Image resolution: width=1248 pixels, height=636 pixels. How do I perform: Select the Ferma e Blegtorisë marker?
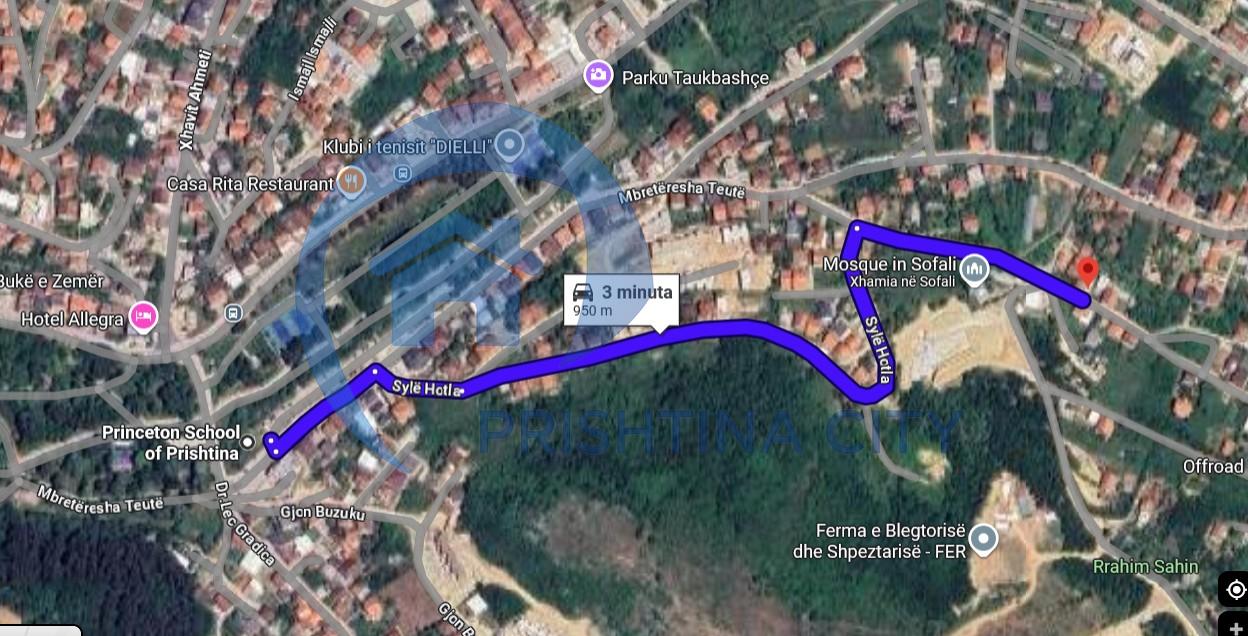pos(984,540)
